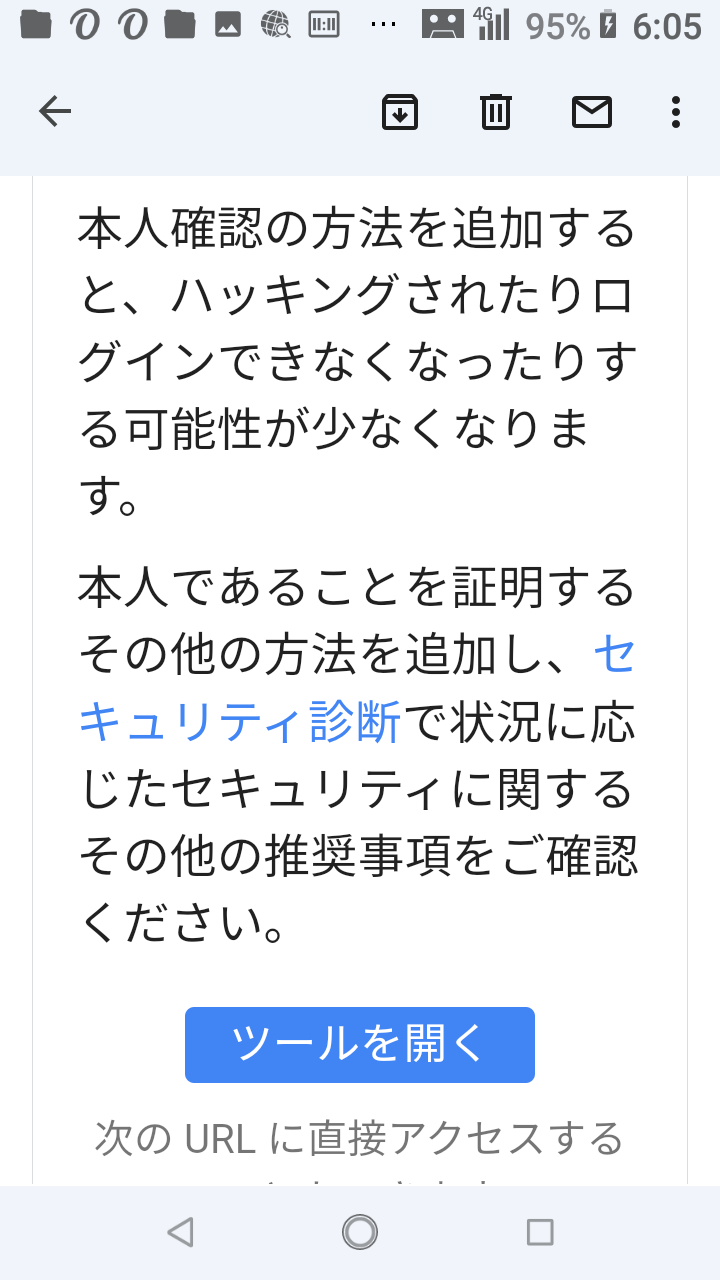Open the three-dot overflow menu
The height and width of the screenshot is (1280, 720).
click(676, 112)
